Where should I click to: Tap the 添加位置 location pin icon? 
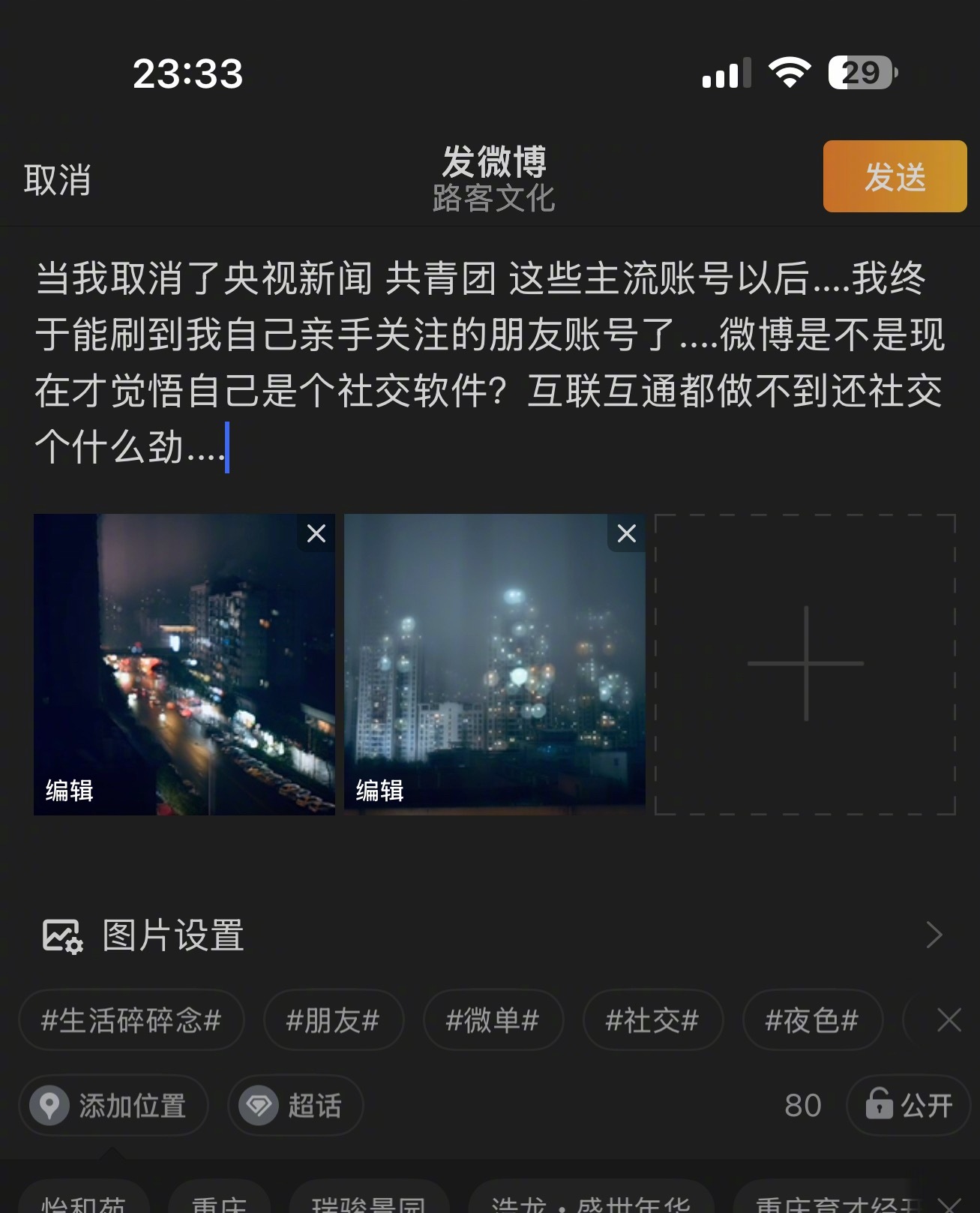(49, 1105)
